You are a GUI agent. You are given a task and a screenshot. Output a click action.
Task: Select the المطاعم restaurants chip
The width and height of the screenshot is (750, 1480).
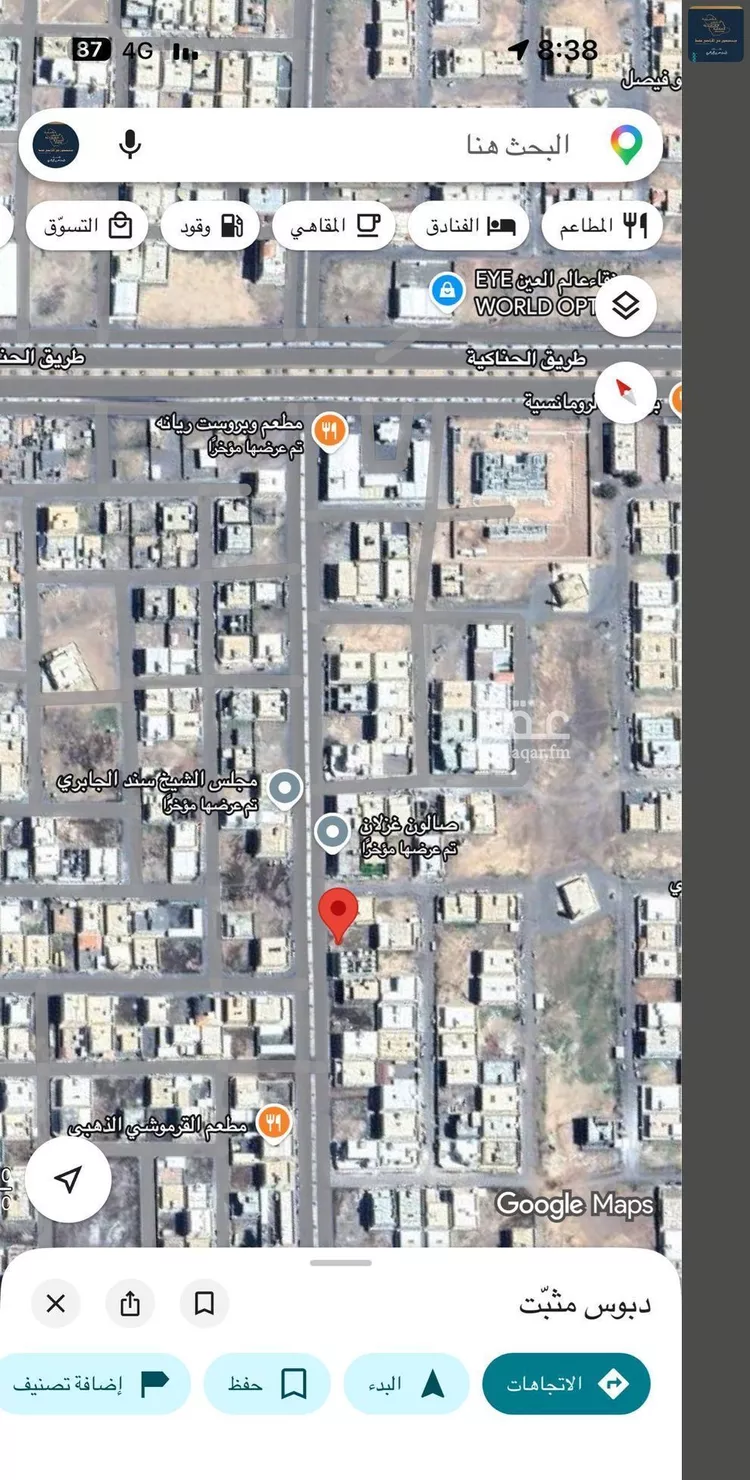(x=602, y=226)
